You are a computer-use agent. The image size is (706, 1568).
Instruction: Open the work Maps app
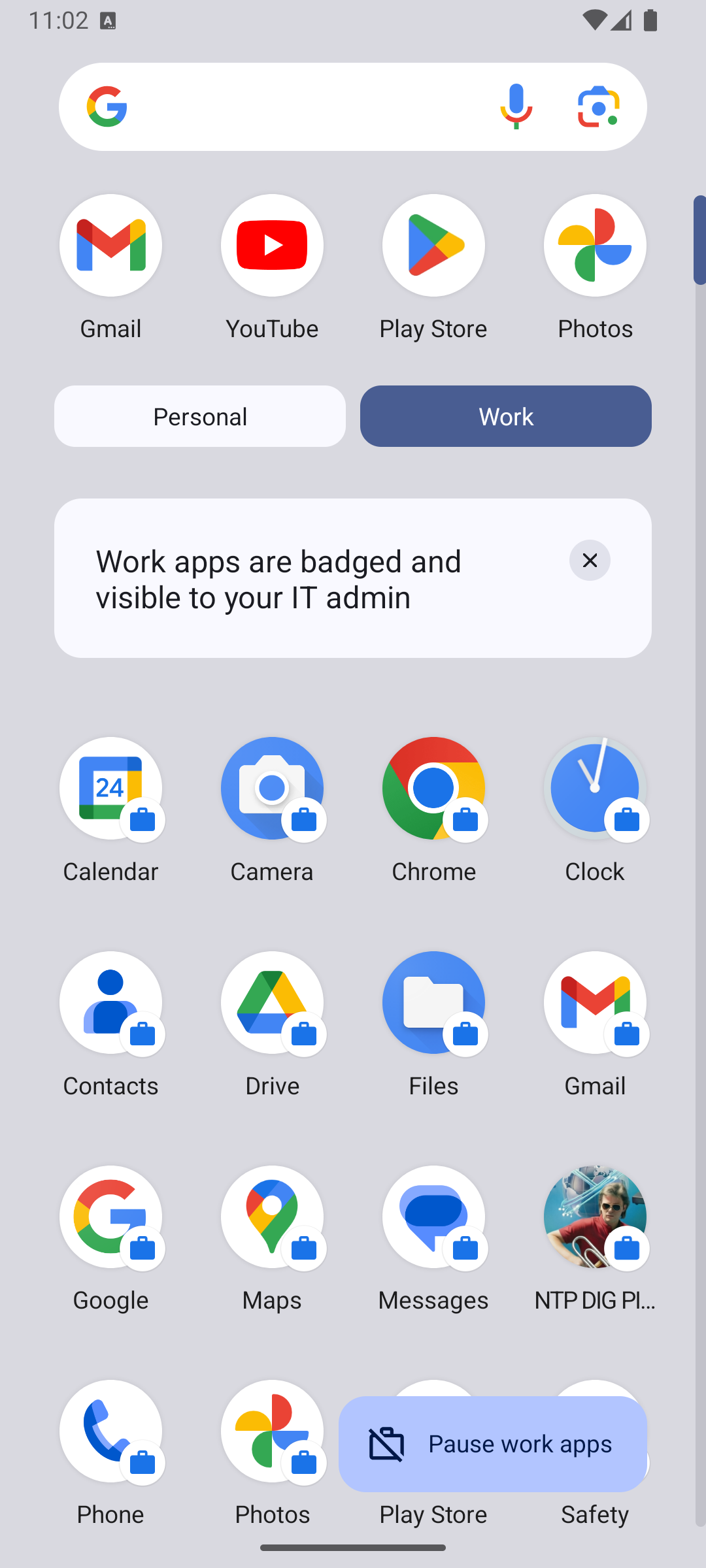[x=272, y=1239]
